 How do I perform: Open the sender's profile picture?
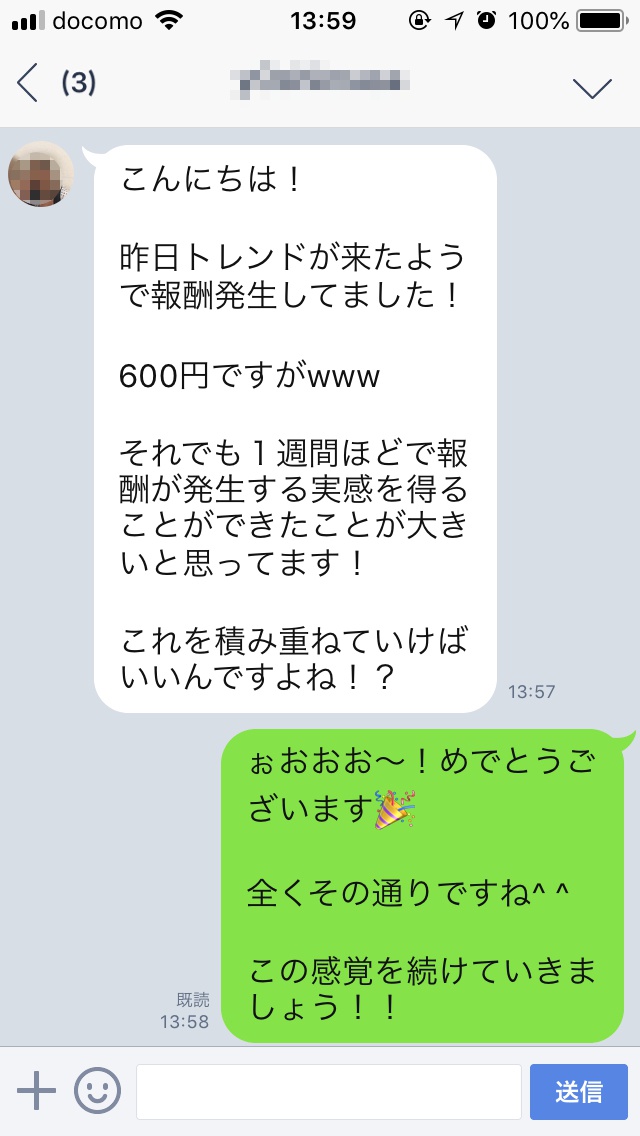pos(41,175)
